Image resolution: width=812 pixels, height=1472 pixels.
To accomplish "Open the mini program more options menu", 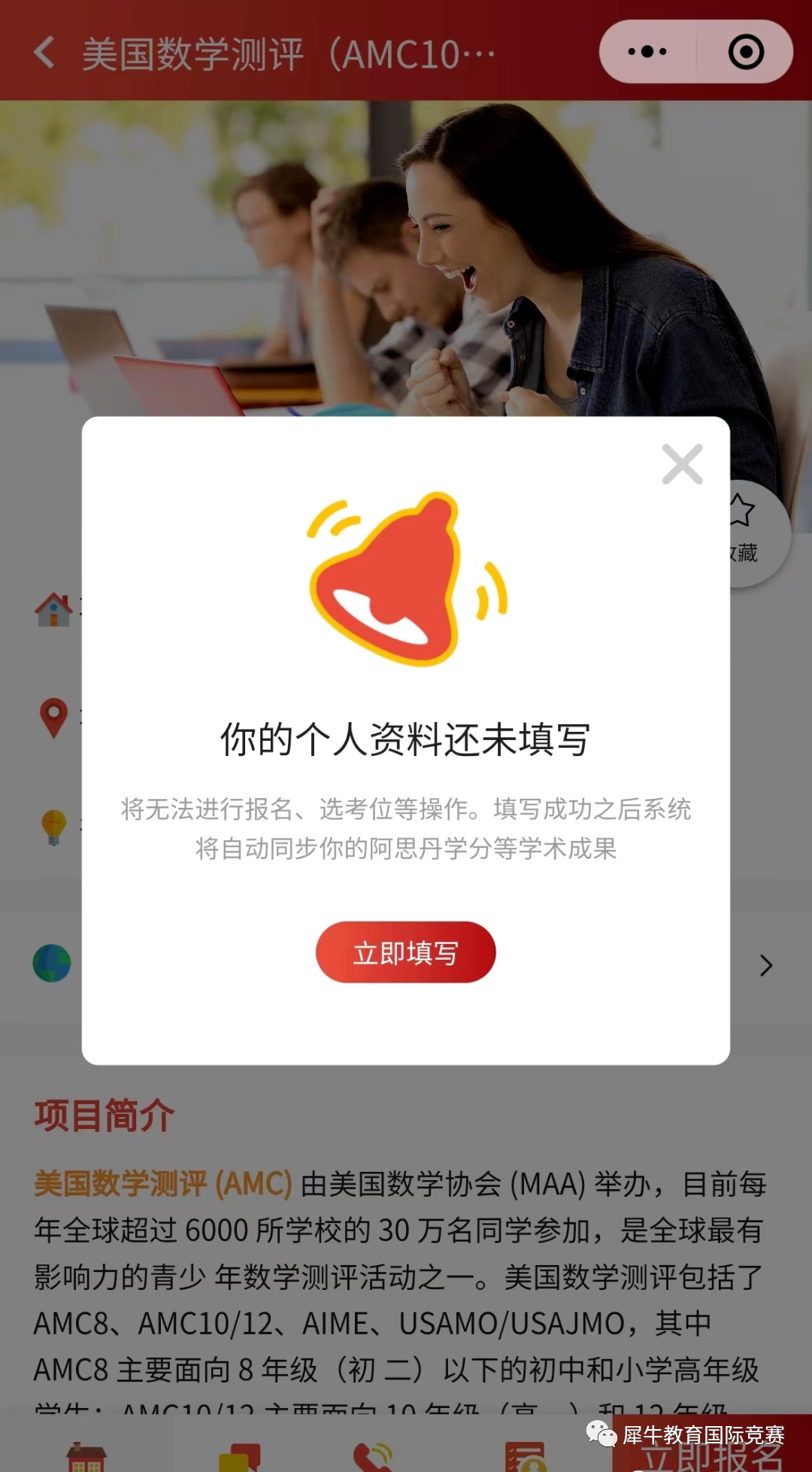I will pyautogui.click(x=647, y=52).
